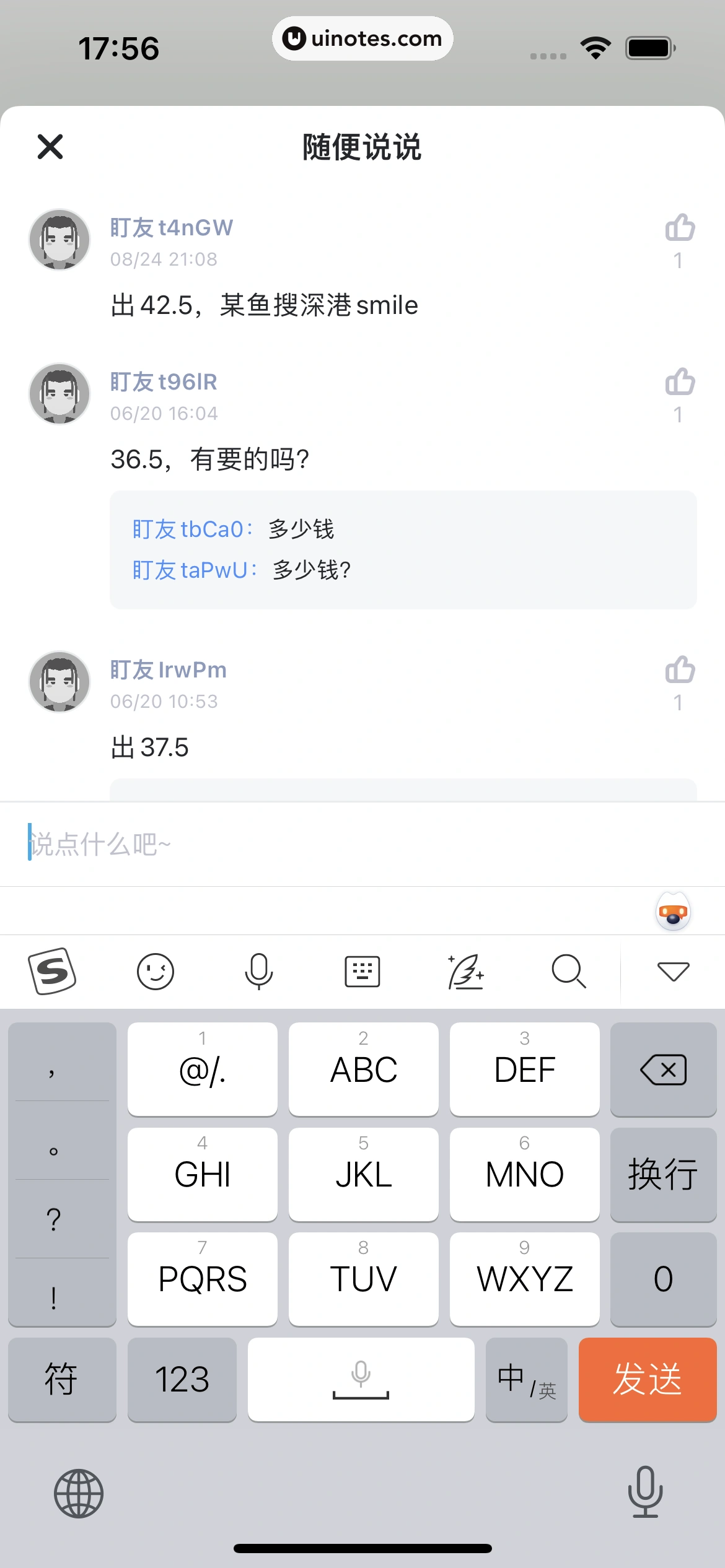Viewport: 725px width, 1568px height.
Task: Close the 随便说说 comment panel
Action: click(x=50, y=147)
